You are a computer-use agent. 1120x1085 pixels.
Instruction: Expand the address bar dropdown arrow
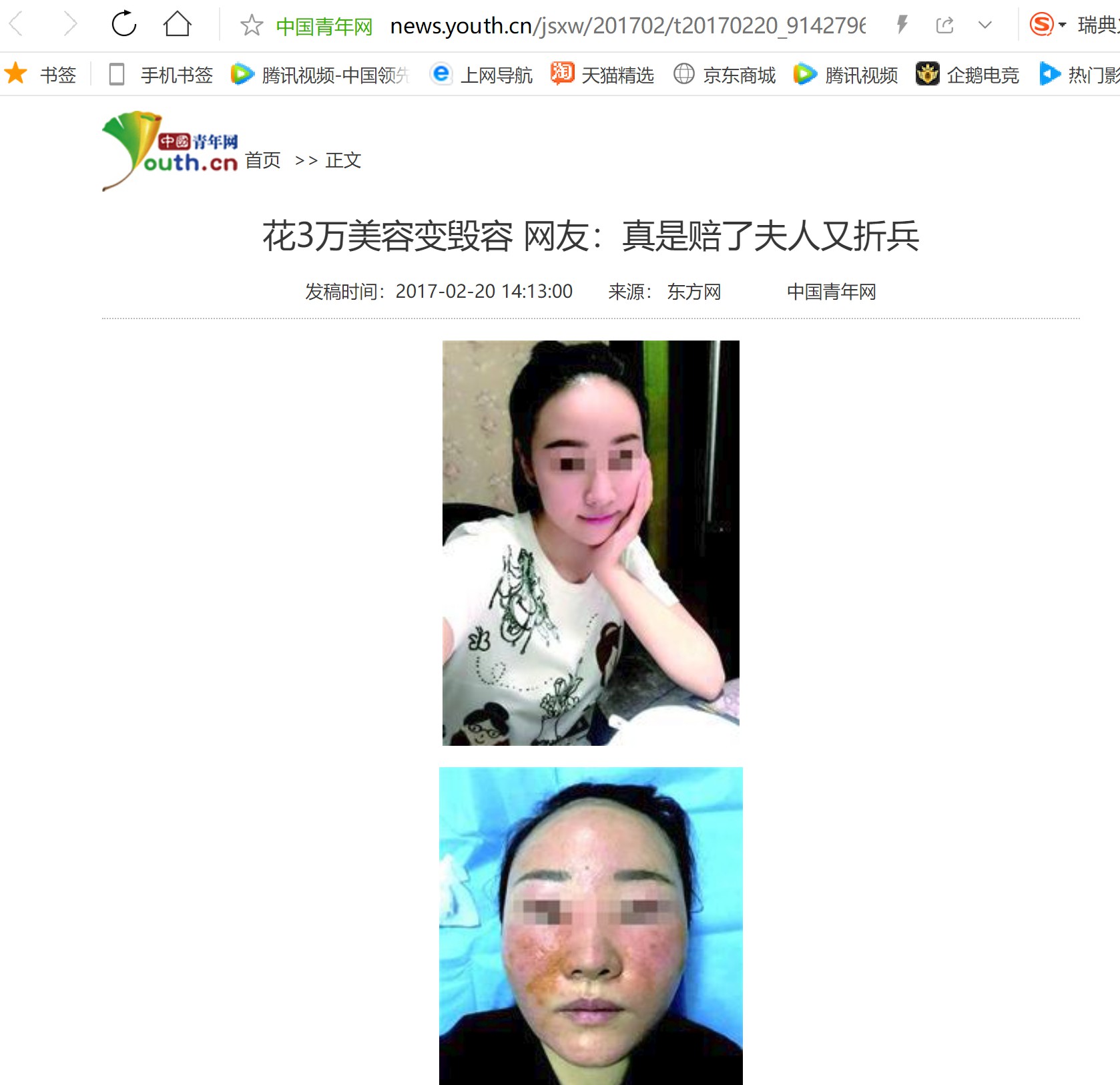click(985, 25)
